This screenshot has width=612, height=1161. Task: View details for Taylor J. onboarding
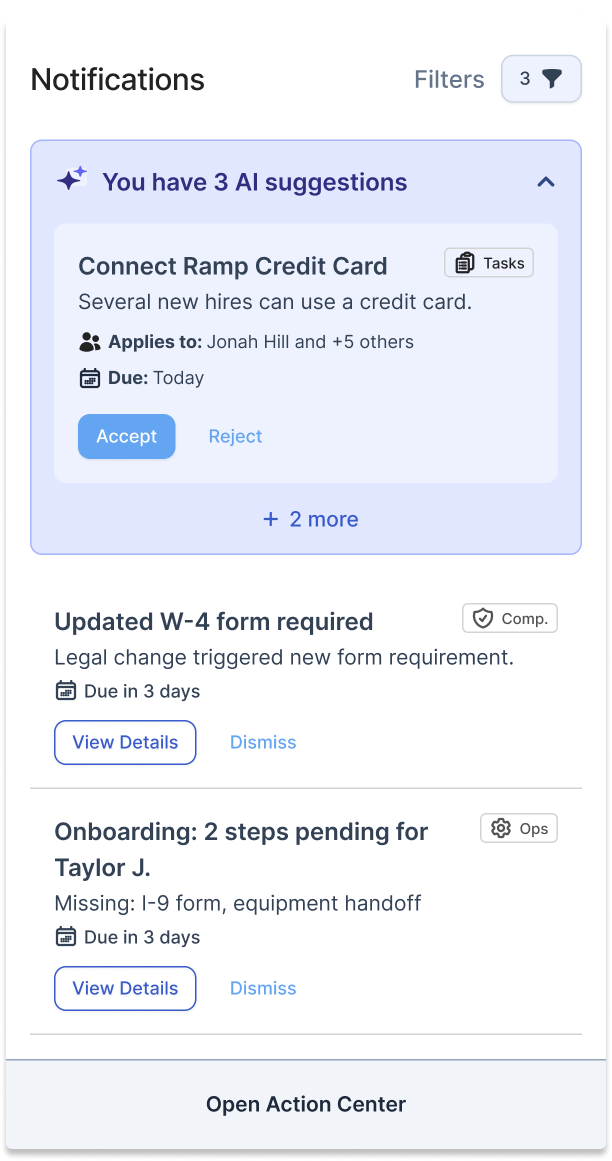coord(125,988)
